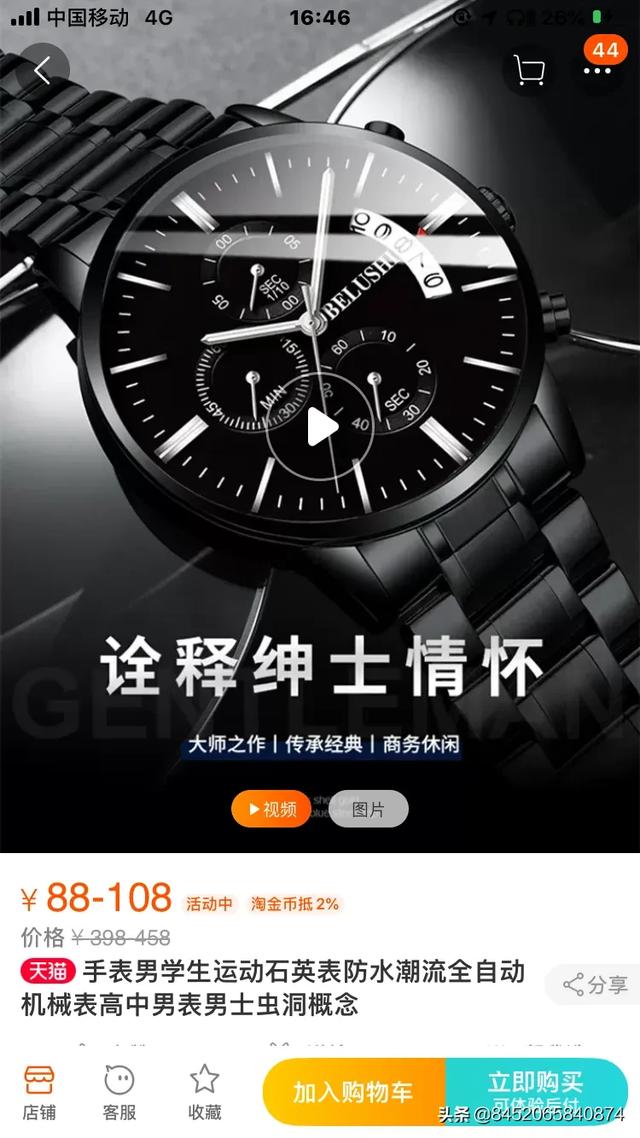Share this product via 分享

point(596,985)
